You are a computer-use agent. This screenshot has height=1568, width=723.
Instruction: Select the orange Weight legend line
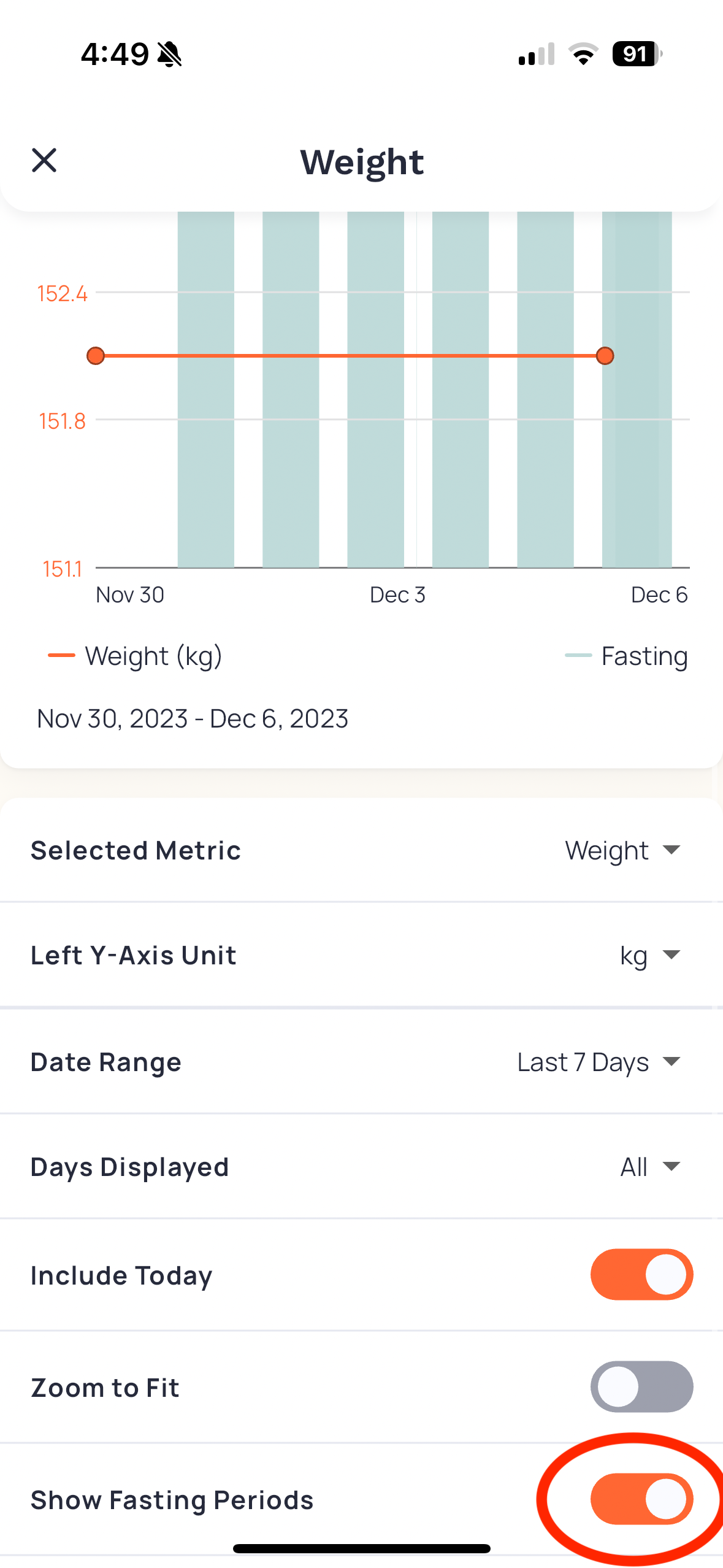61,655
